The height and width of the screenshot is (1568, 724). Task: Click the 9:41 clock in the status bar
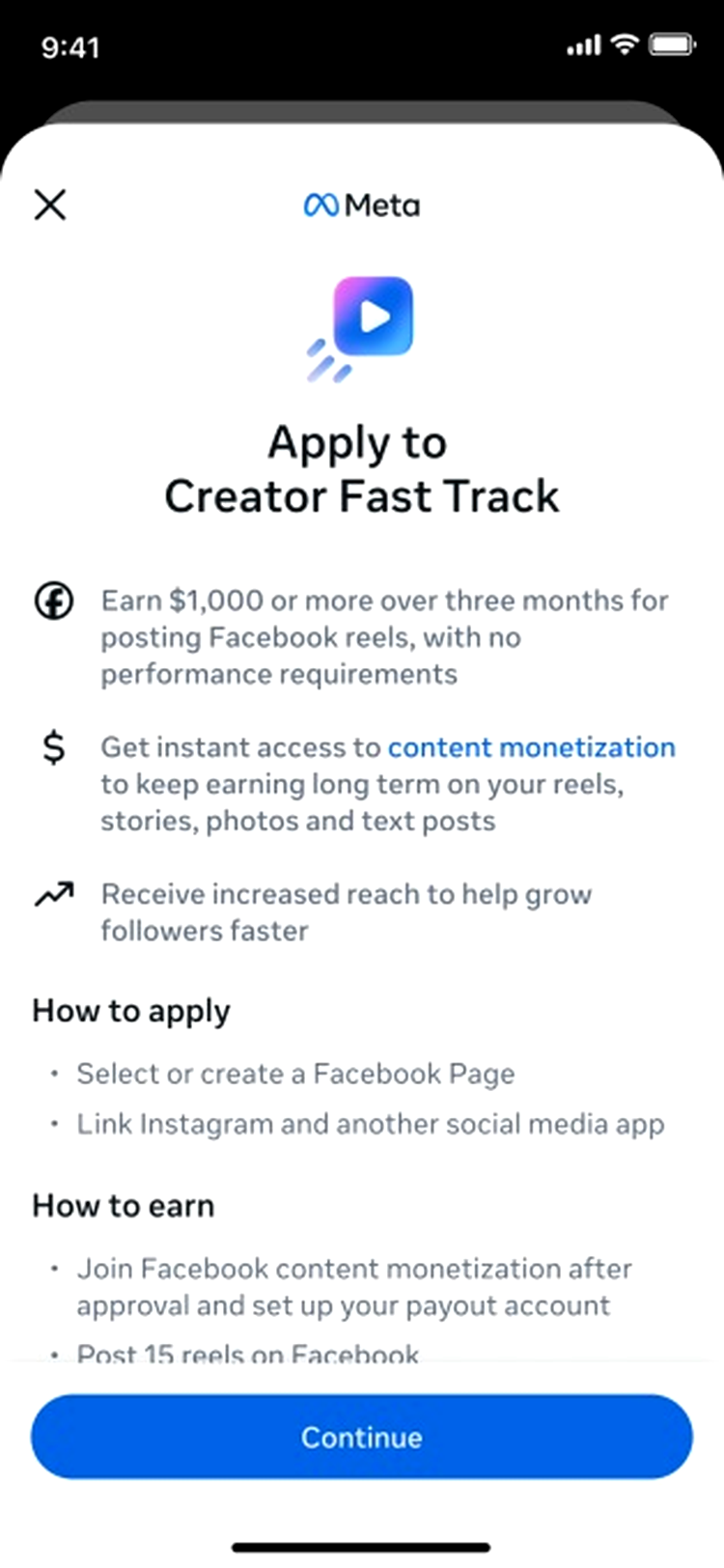(71, 46)
